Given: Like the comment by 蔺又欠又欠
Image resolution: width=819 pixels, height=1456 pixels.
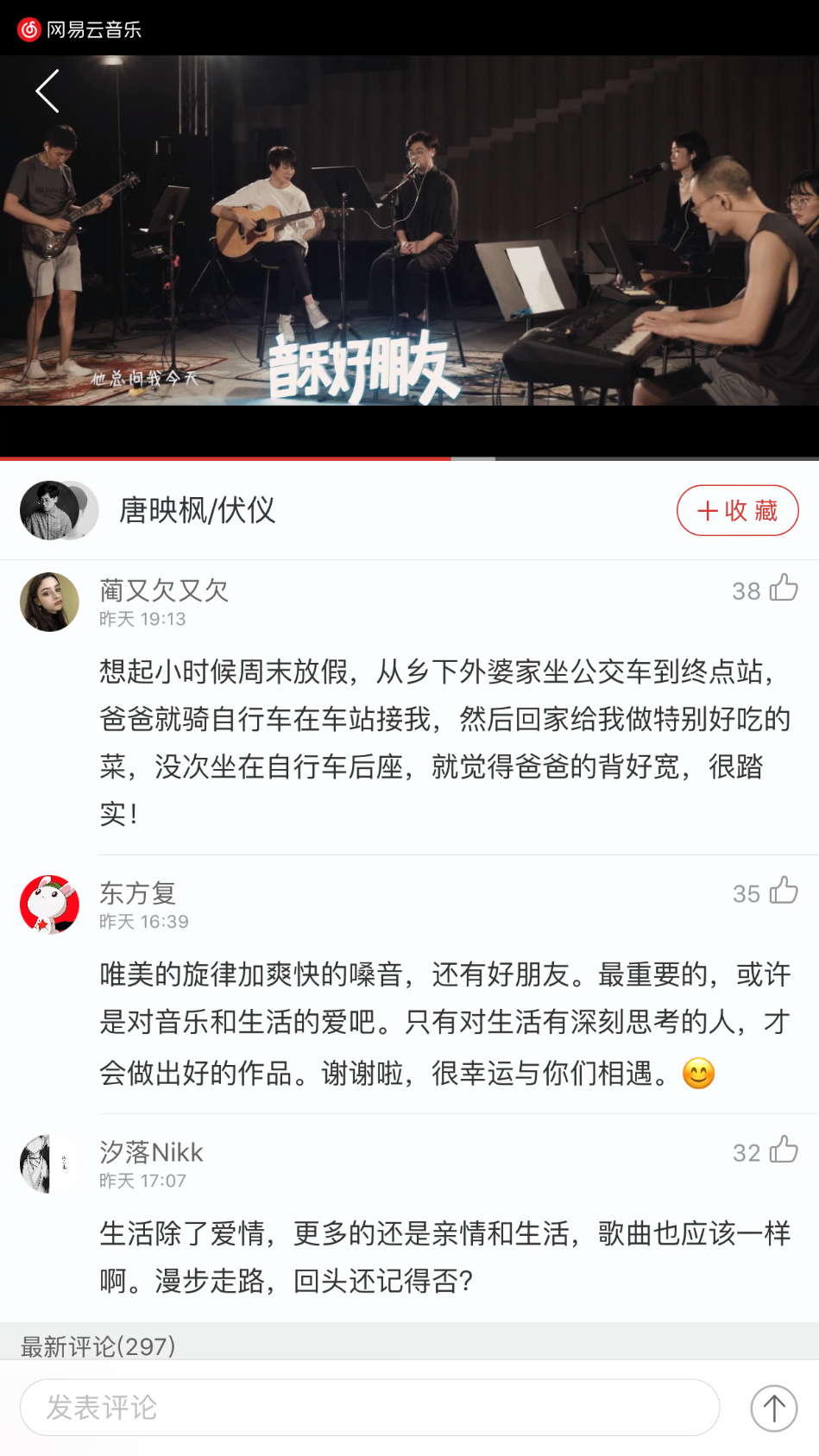Looking at the screenshot, I should coord(784,589).
